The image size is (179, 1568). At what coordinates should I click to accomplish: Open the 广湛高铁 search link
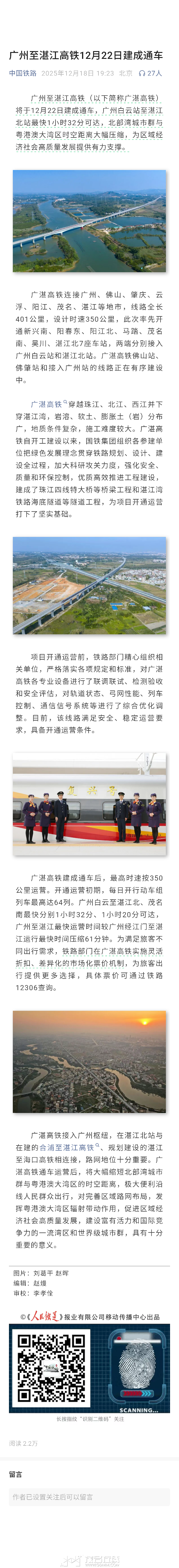point(46,404)
